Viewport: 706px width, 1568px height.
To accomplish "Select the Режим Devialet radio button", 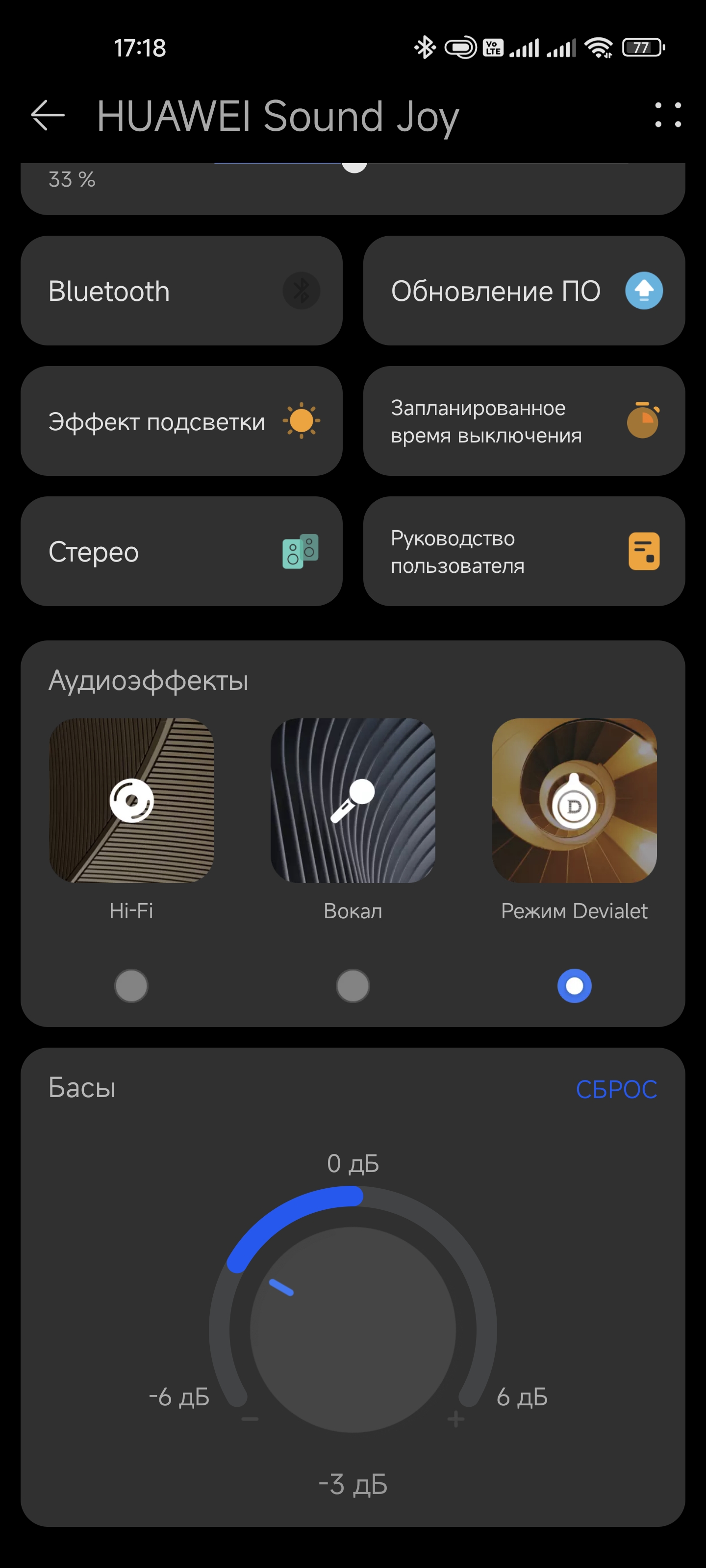I will tap(575, 986).
